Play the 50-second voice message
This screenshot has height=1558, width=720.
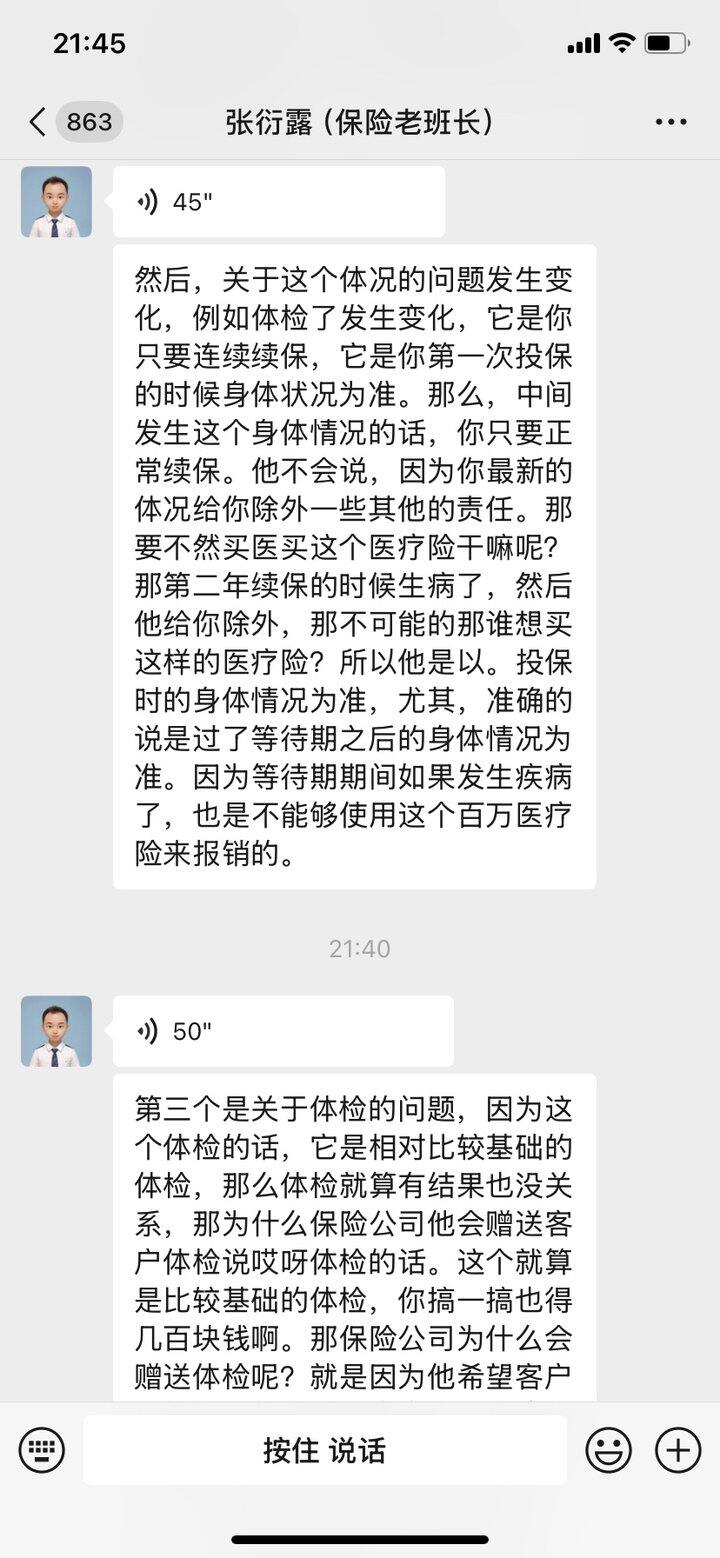point(282,1031)
